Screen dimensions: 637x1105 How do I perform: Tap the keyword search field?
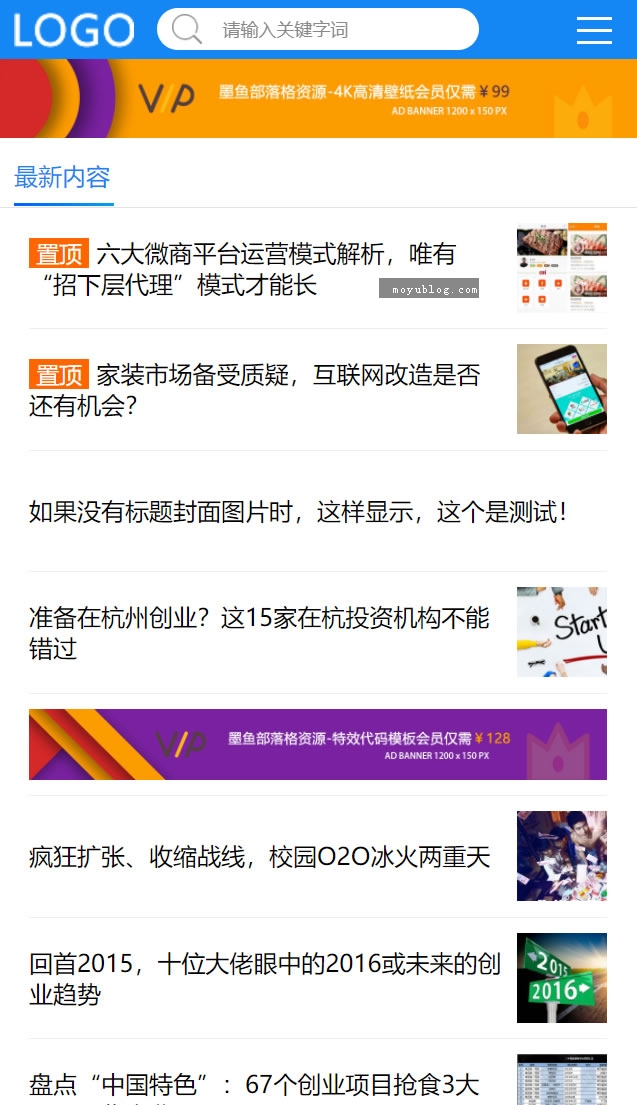tap(318, 30)
